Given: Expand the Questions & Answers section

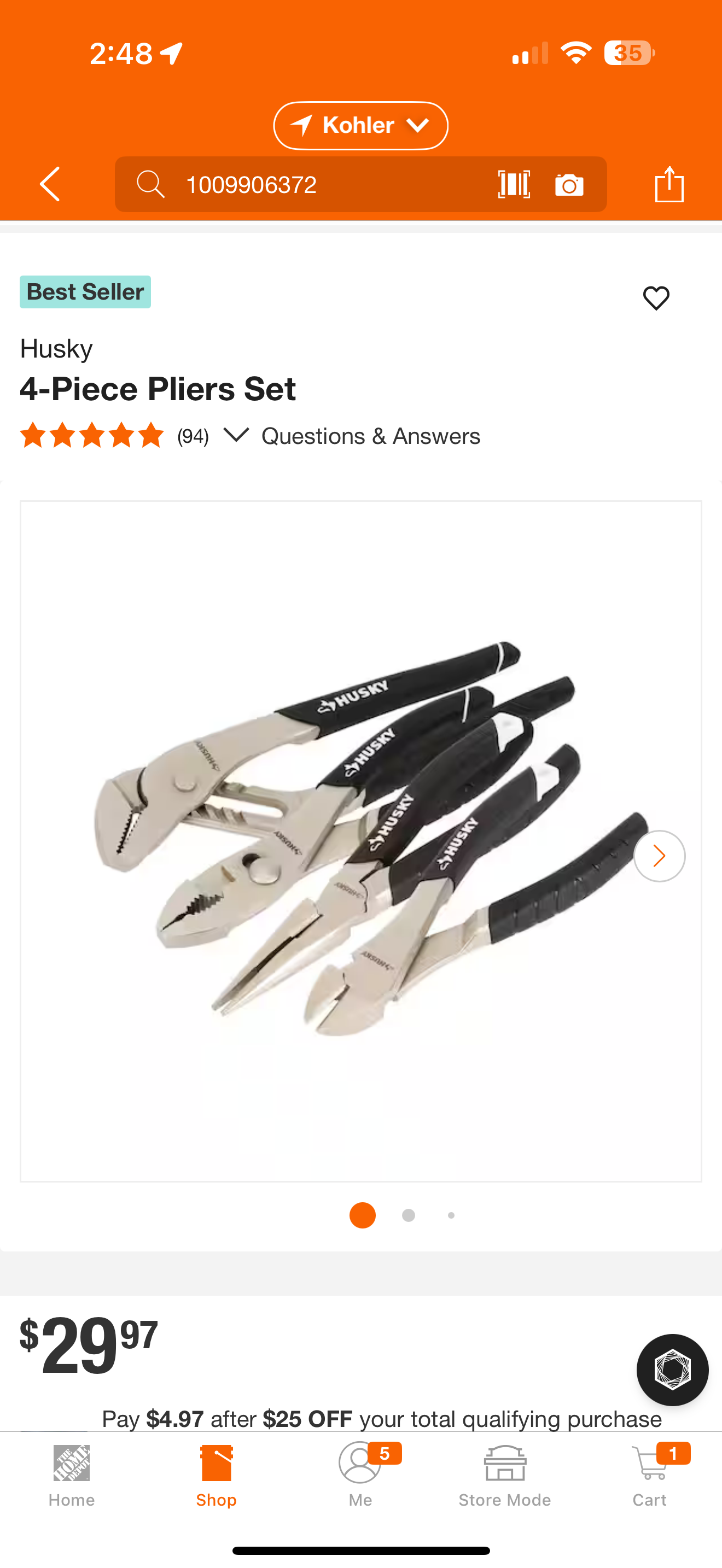Looking at the screenshot, I should pos(370,436).
